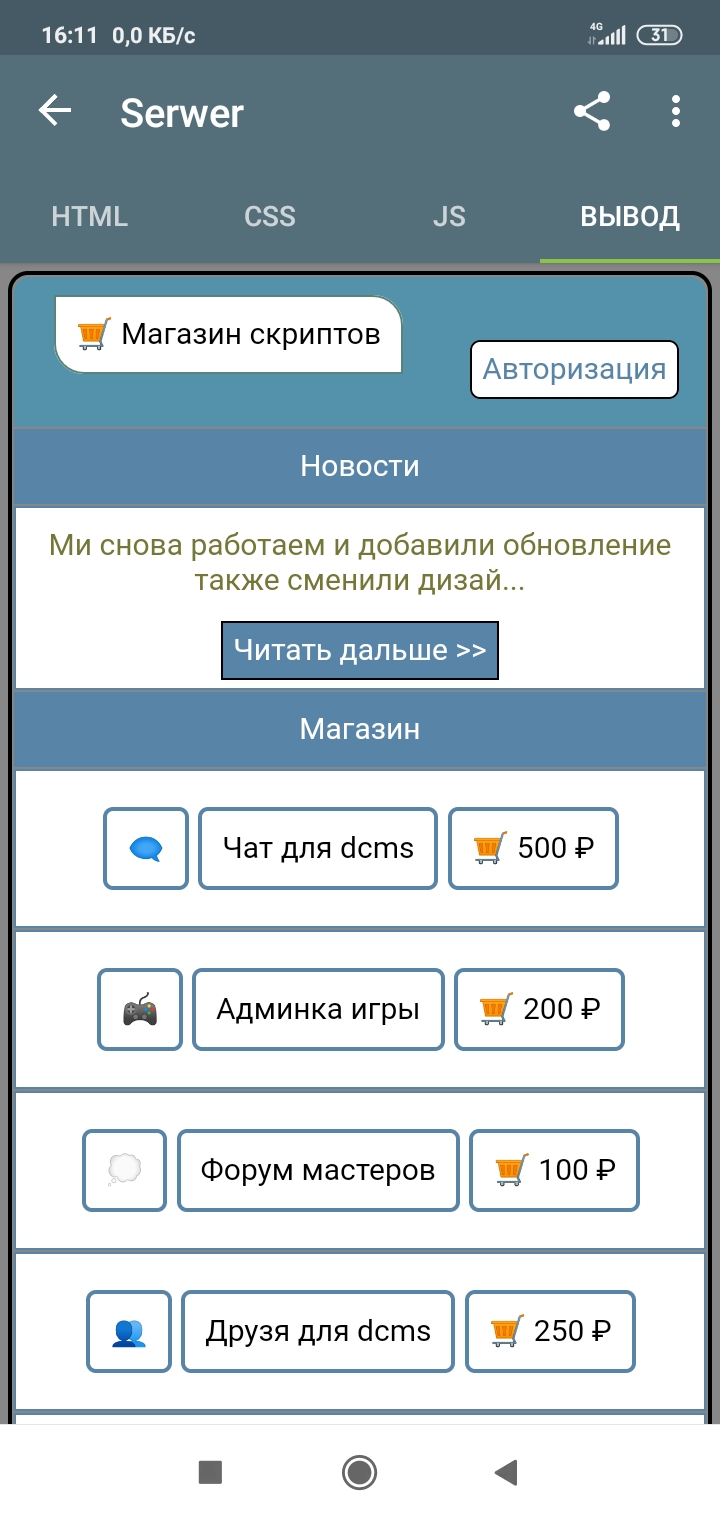Share the Serwer project
The height and width of the screenshot is (1520, 720).
point(592,111)
